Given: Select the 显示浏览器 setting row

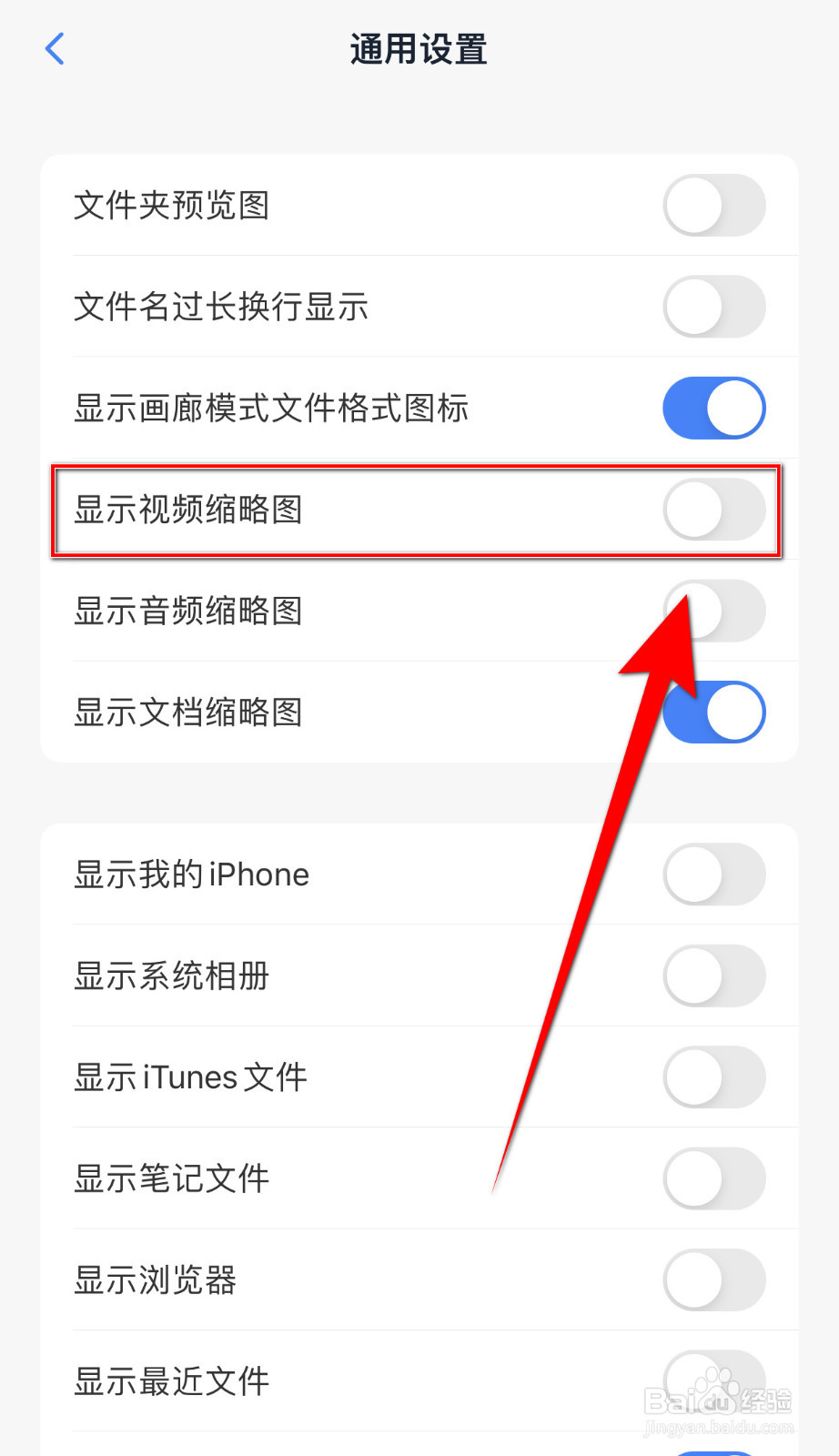Looking at the screenshot, I should [x=156, y=1280].
